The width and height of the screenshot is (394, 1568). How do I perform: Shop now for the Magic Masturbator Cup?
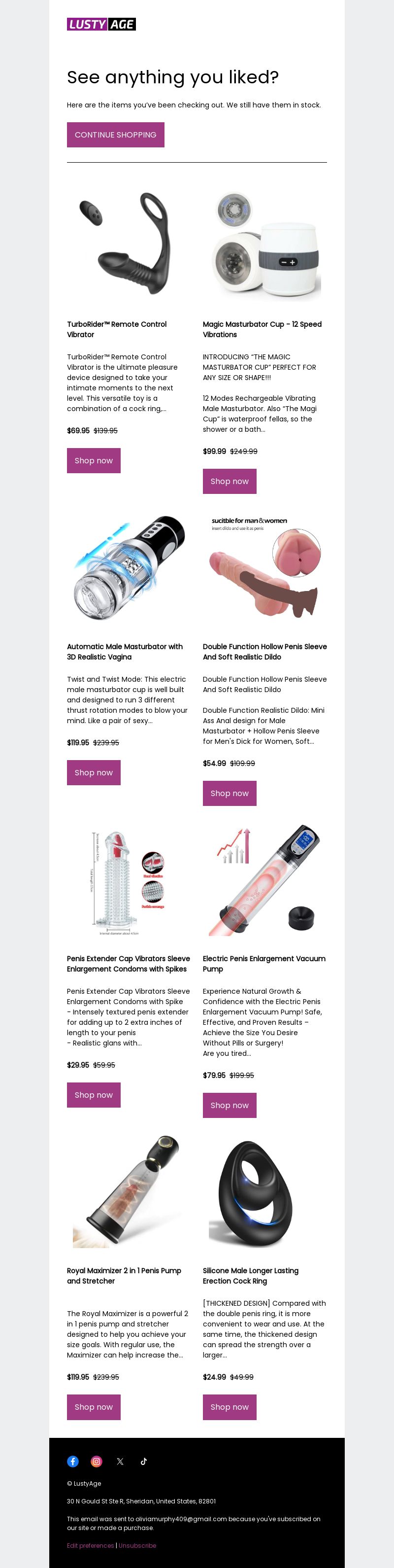coord(229,481)
